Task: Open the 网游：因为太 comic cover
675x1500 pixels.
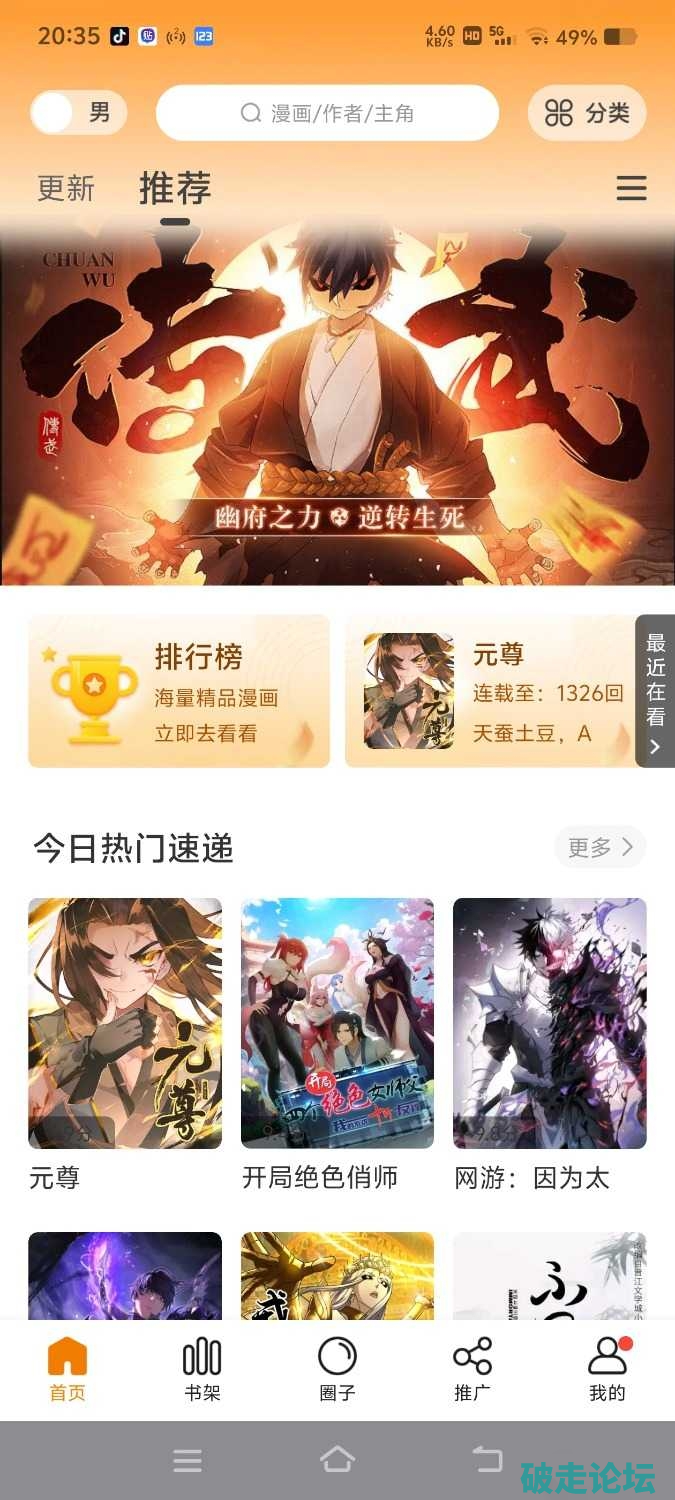Action: pos(549,1023)
